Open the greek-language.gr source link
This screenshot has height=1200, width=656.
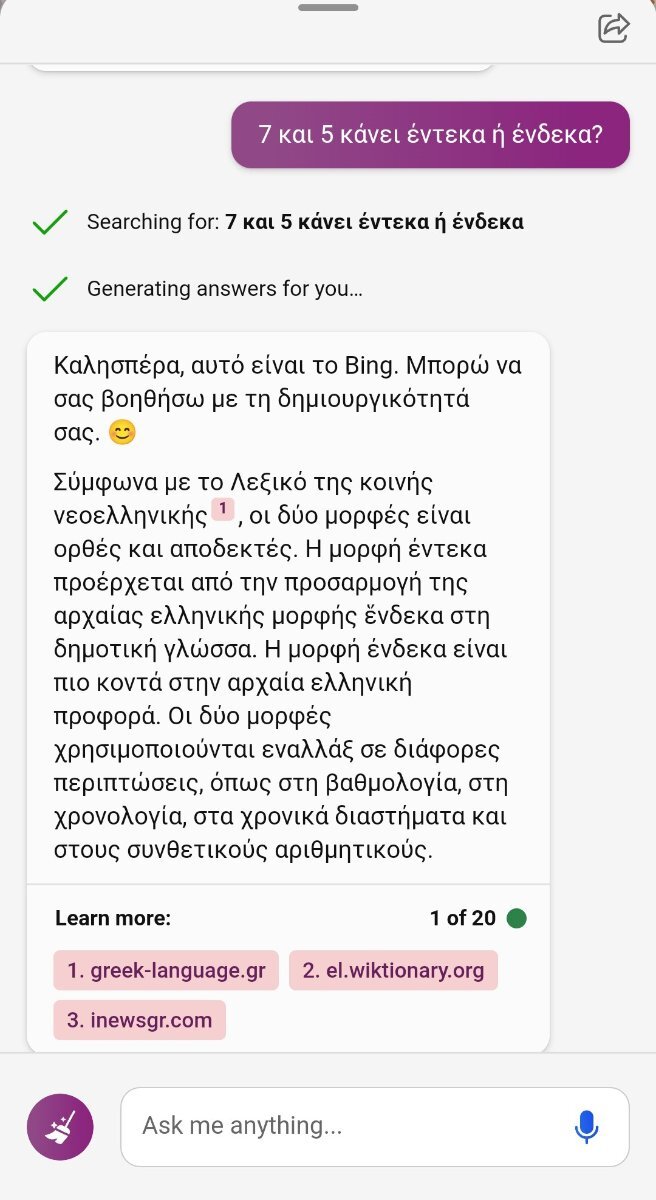click(166, 970)
